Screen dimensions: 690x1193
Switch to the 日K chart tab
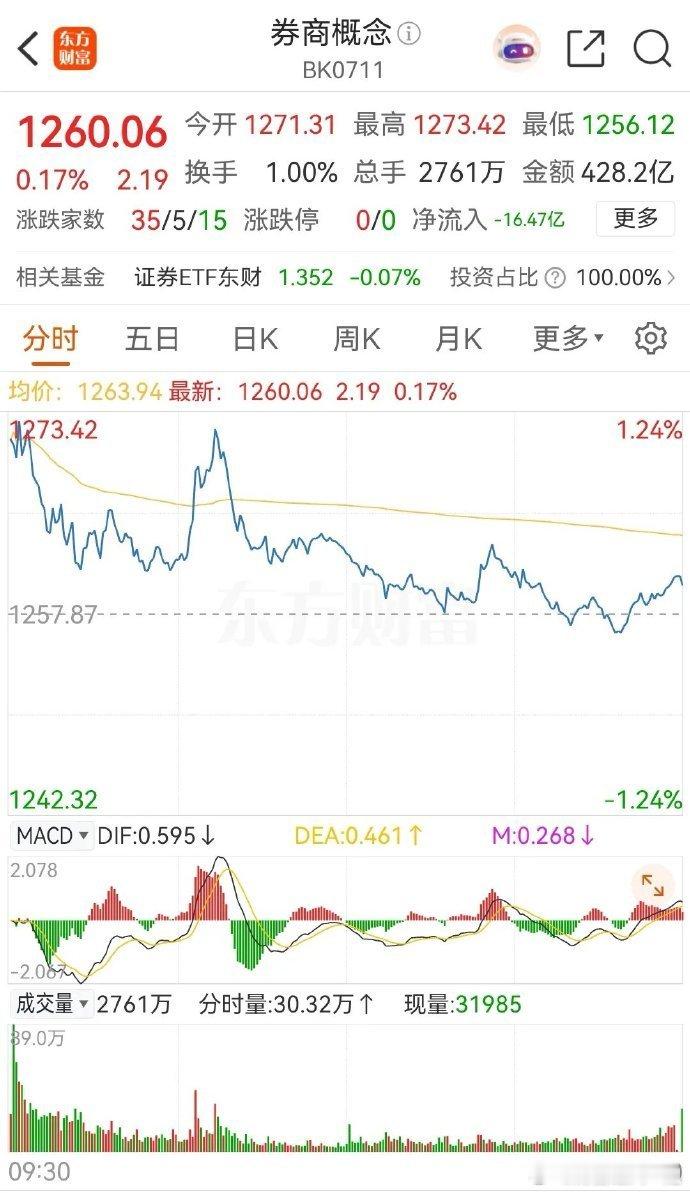tap(255, 339)
